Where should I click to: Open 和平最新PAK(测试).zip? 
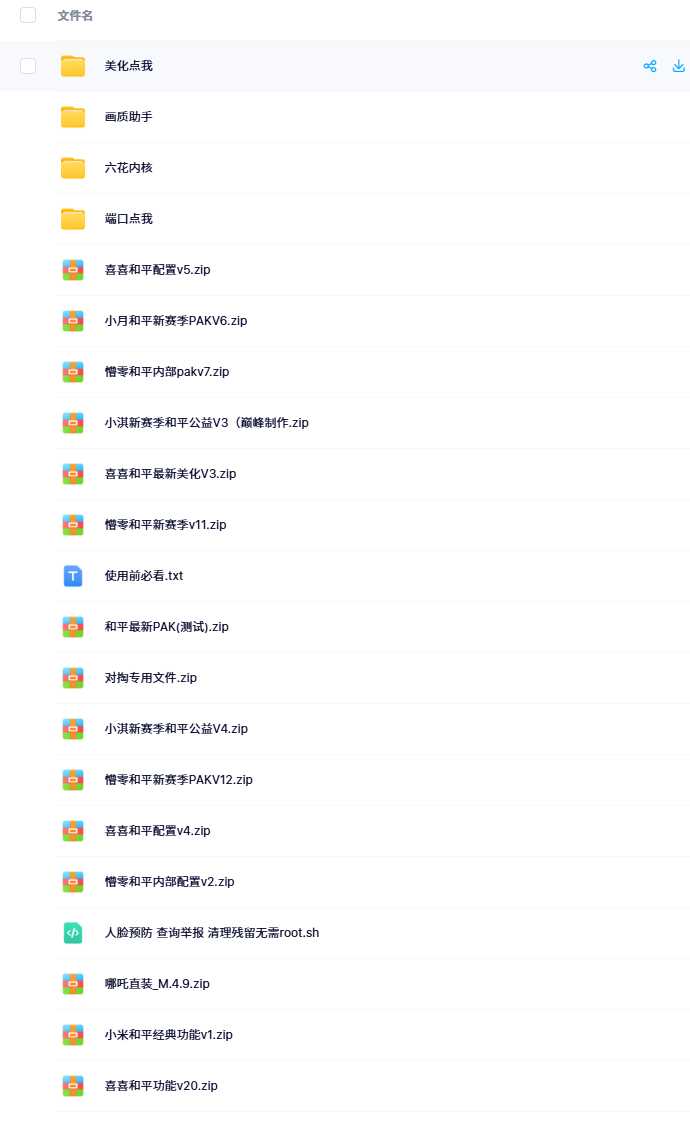[x=167, y=627]
